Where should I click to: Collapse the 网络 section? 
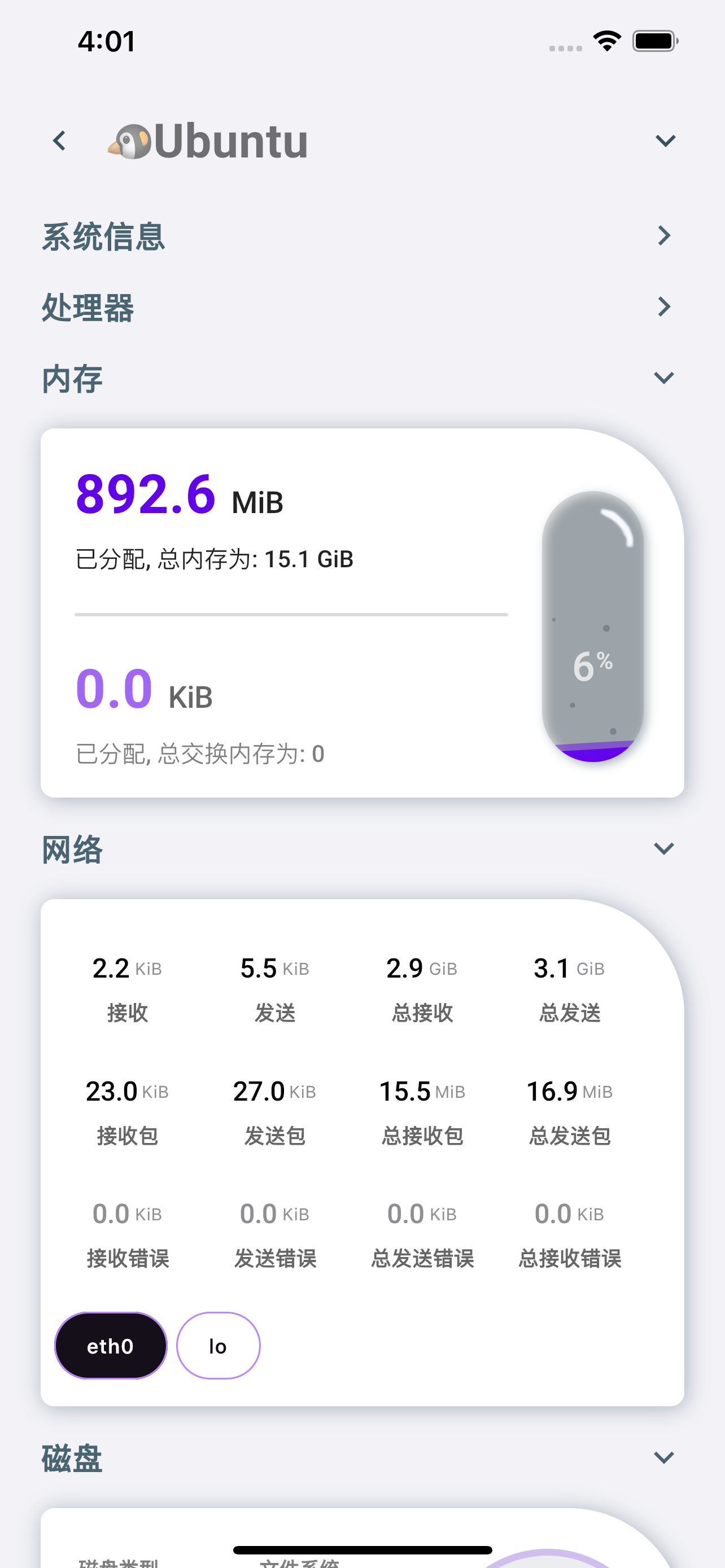665,847
